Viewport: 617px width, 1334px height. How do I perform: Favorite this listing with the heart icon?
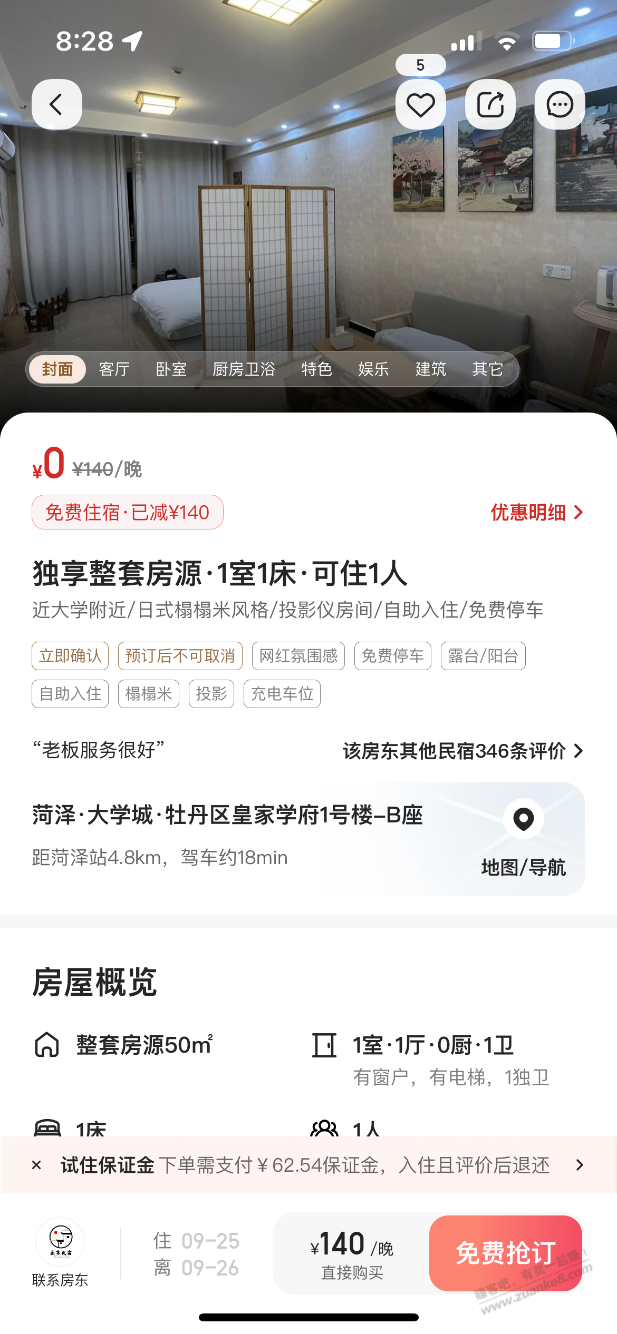coord(420,104)
